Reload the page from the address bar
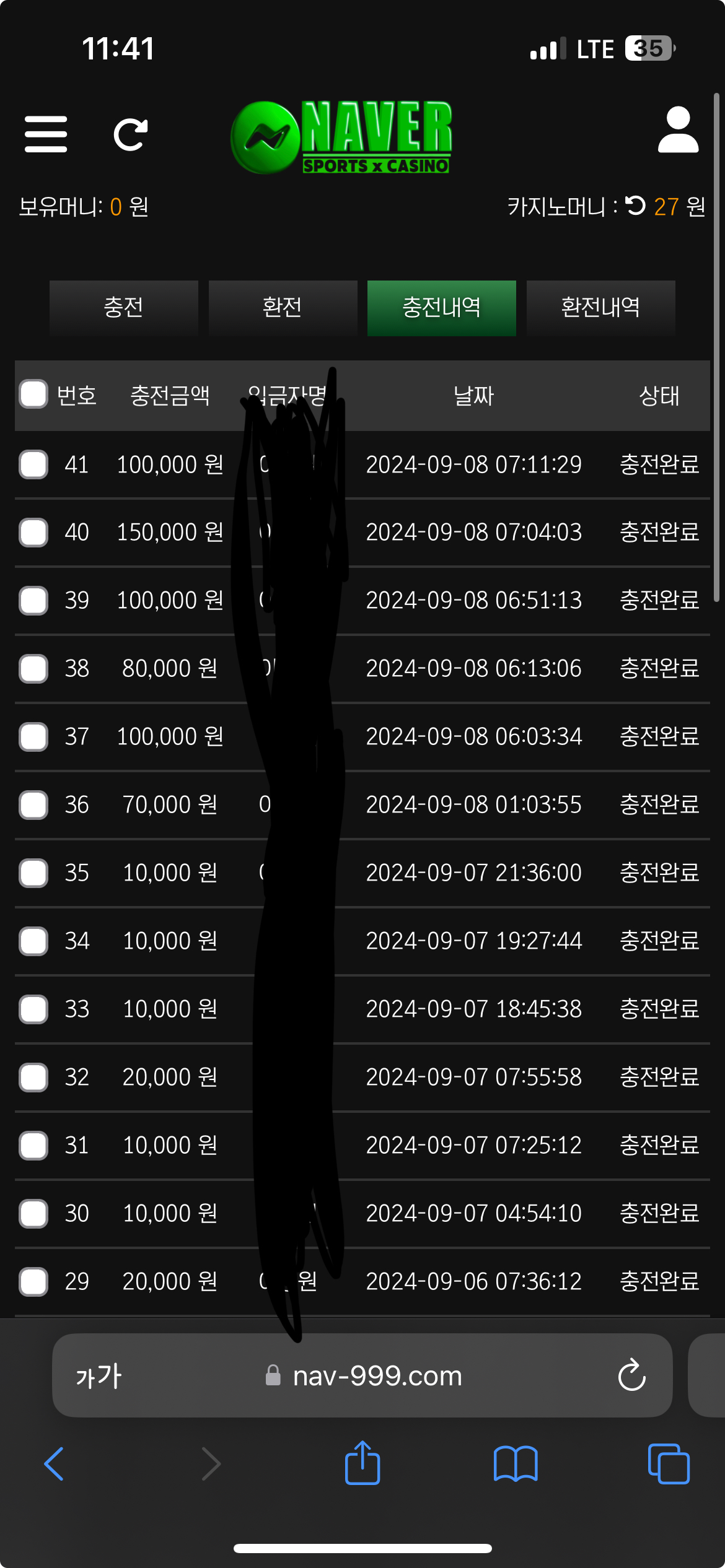725x1568 pixels. pos(631,1376)
